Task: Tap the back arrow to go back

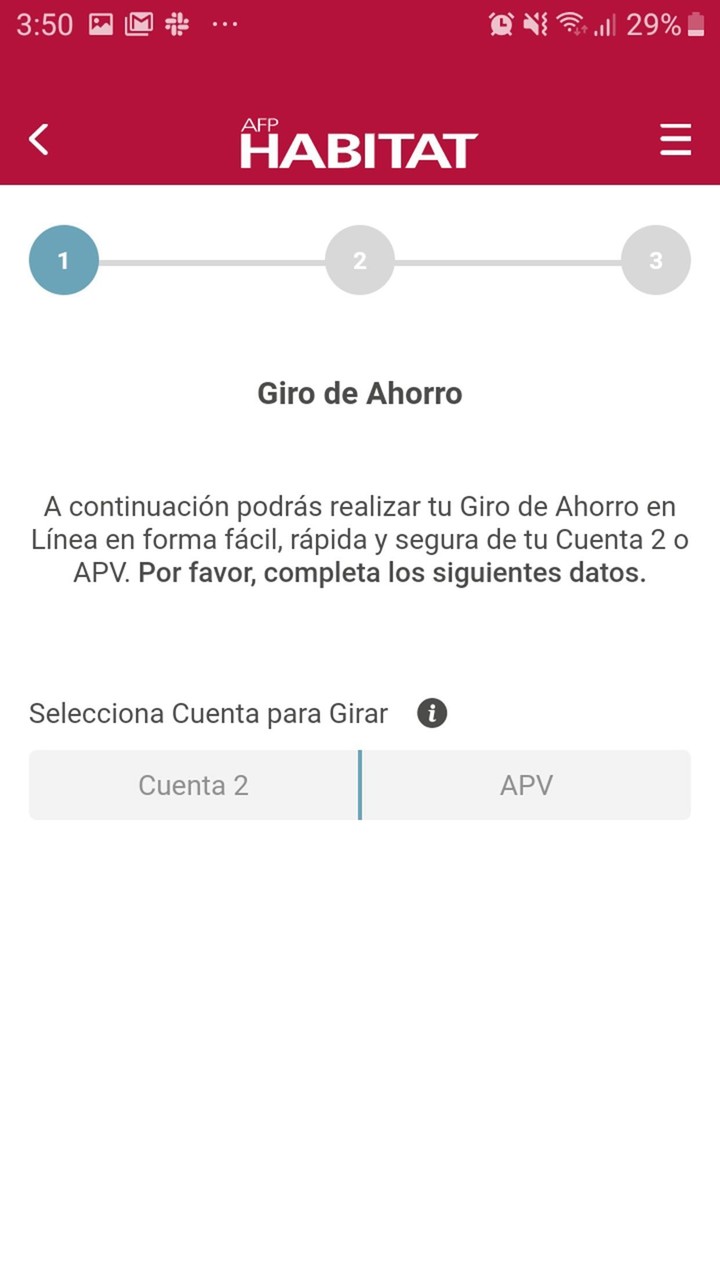Action: [38, 140]
